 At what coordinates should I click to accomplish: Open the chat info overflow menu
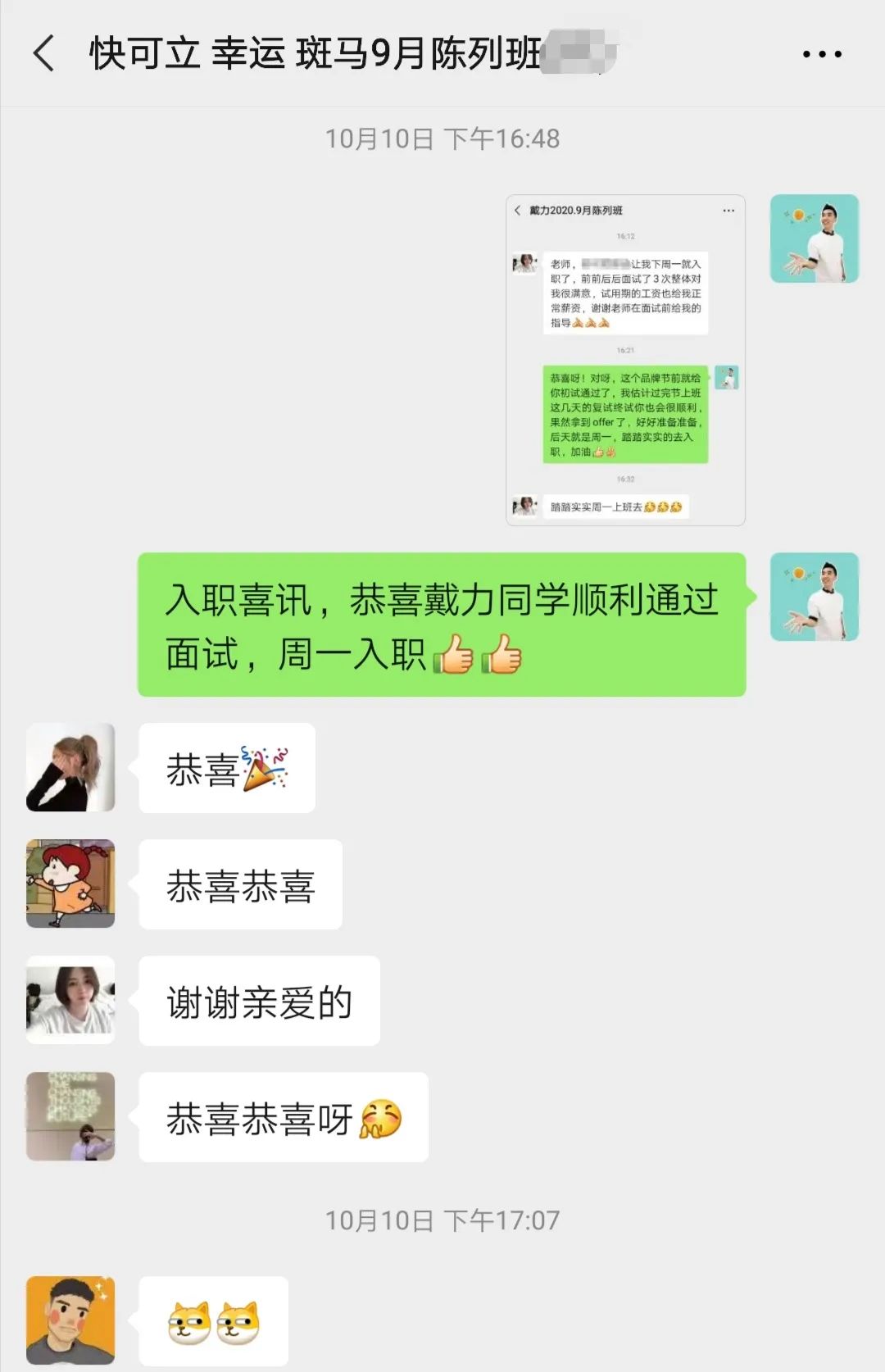point(821,54)
